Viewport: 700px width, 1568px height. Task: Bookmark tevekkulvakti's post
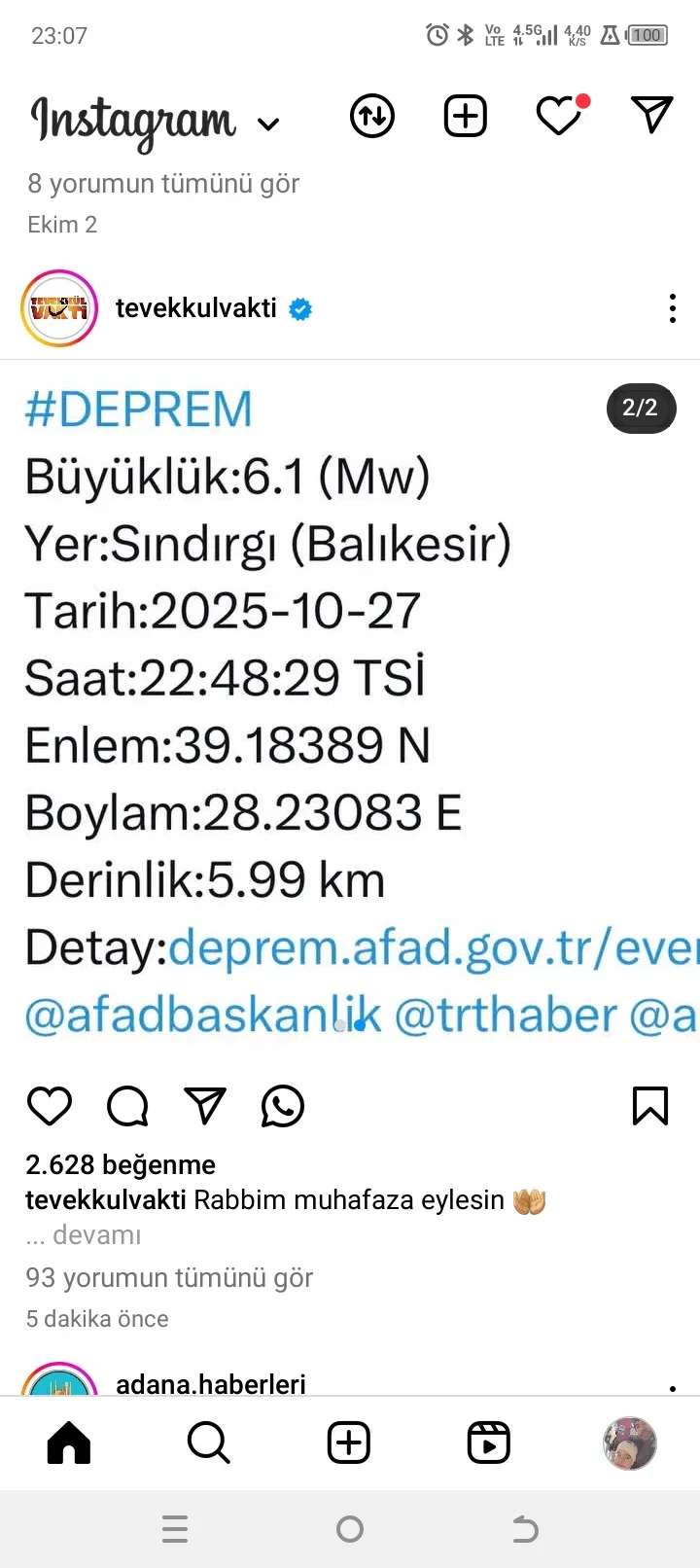(x=649, y=1106)
